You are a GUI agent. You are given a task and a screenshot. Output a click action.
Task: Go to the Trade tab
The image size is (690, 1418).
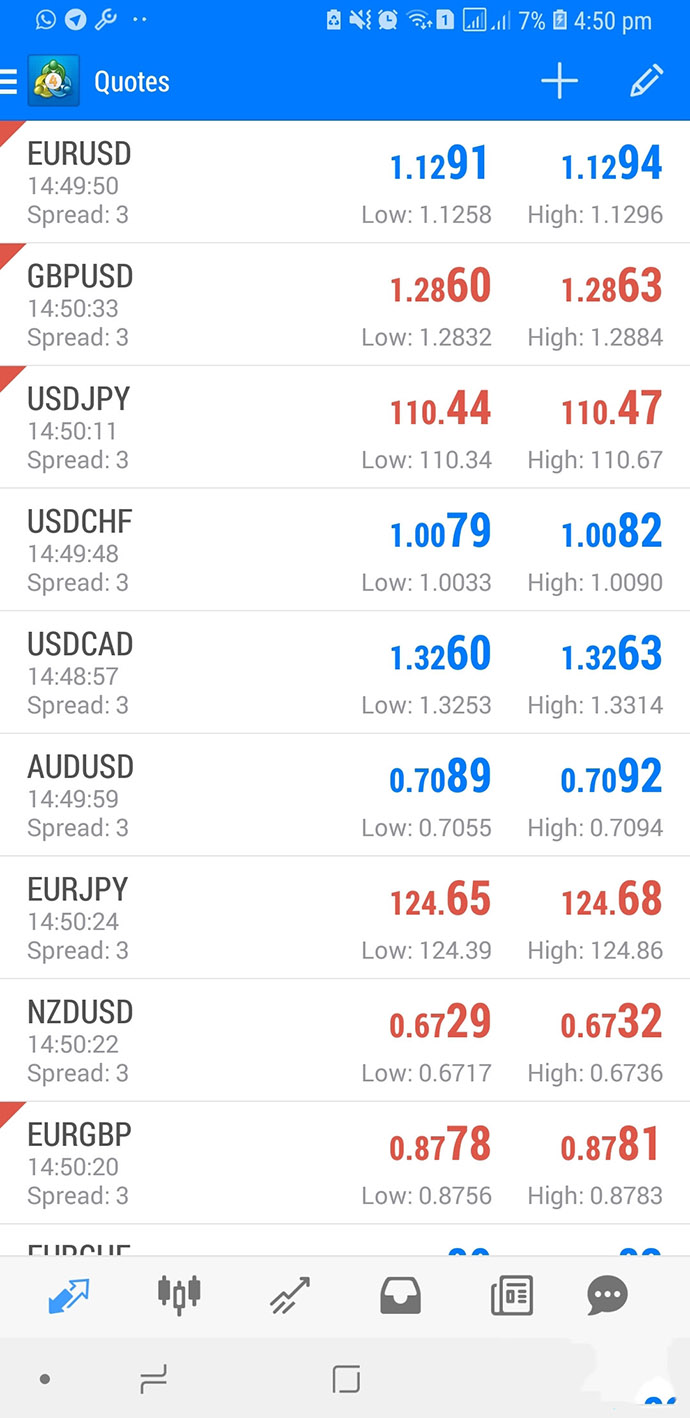click(x=290, y=1296)
